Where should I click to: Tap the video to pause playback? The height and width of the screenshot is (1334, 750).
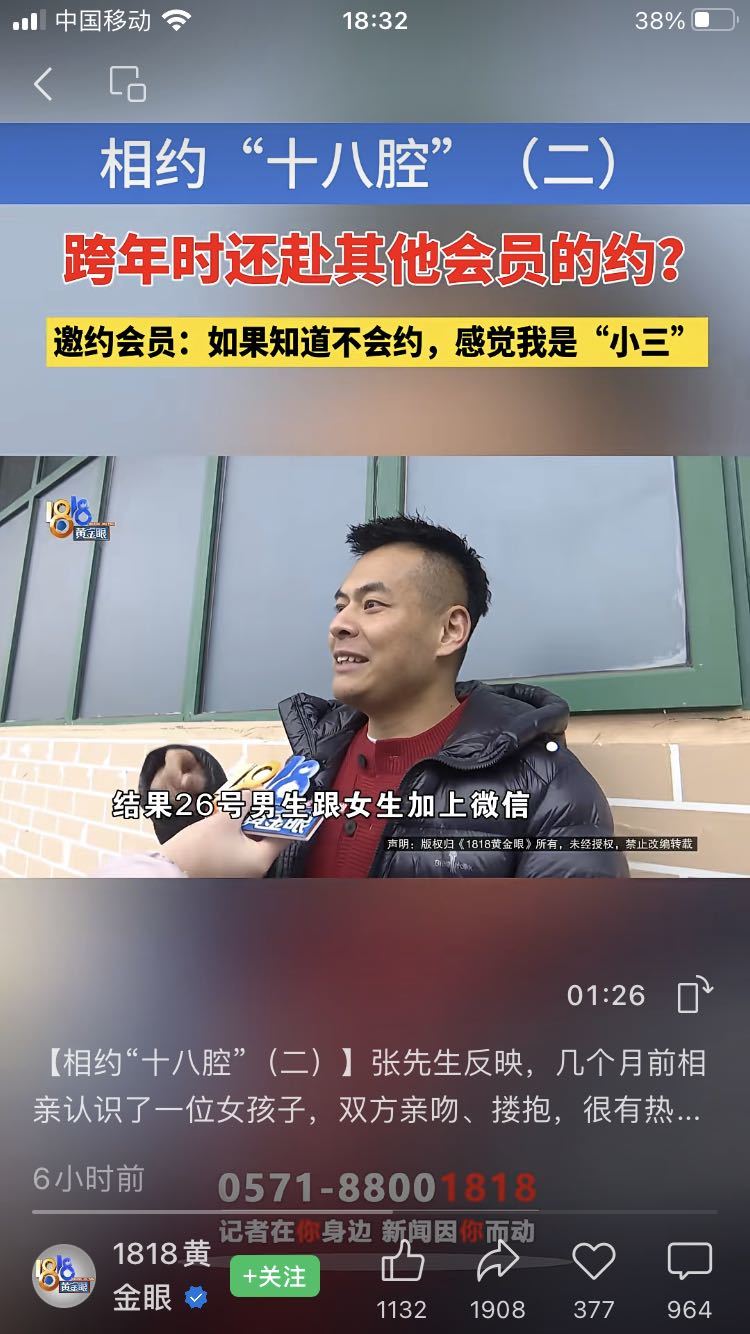pos(375,666)
